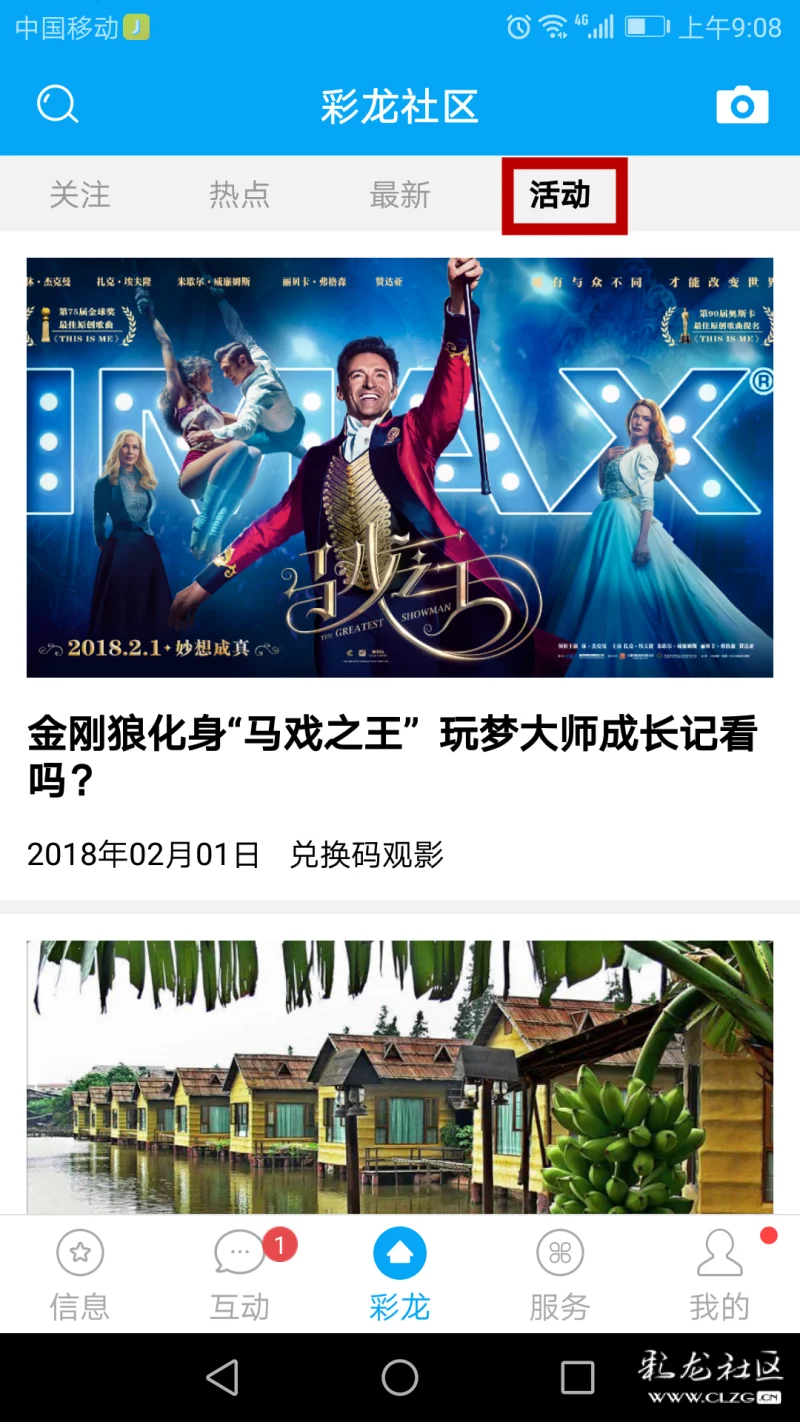Open the search icon in the header
The width and height of the screenshot is (800, 1422).
click(57, 105)
